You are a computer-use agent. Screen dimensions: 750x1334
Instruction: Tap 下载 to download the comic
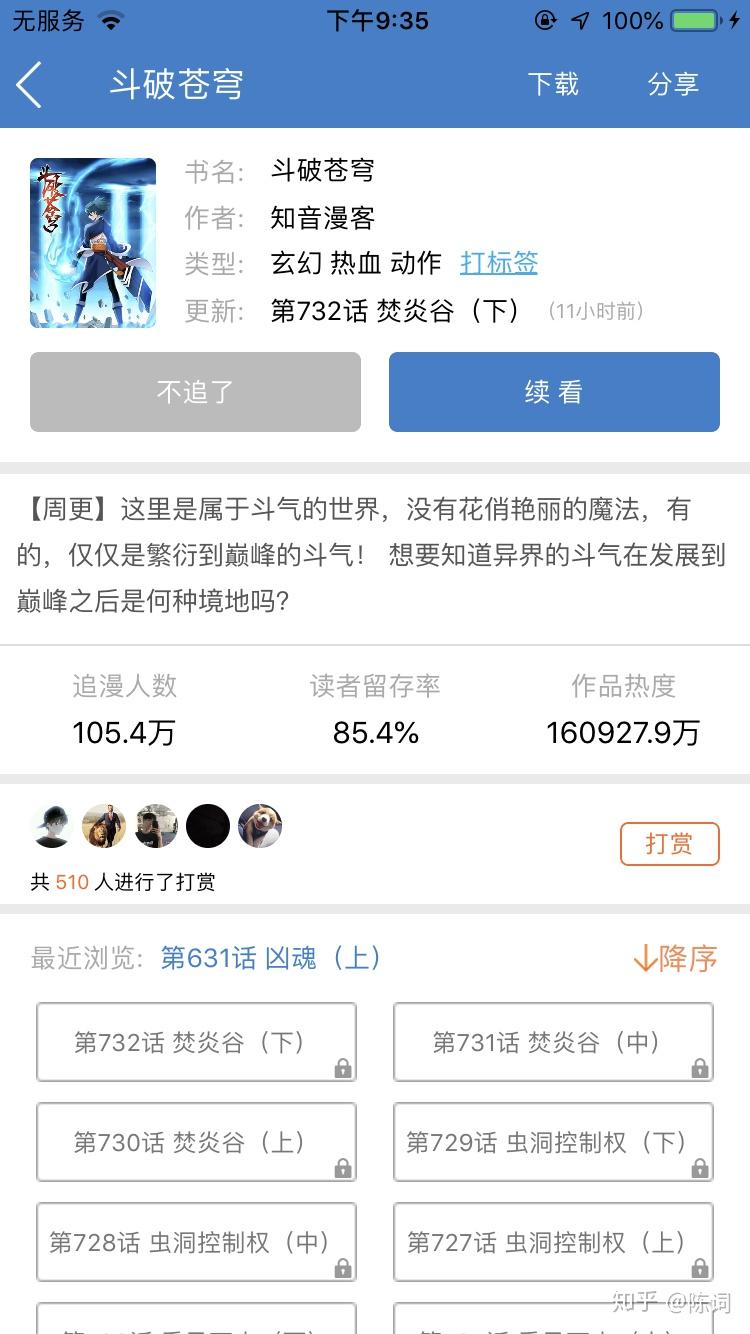coord(553,84)
